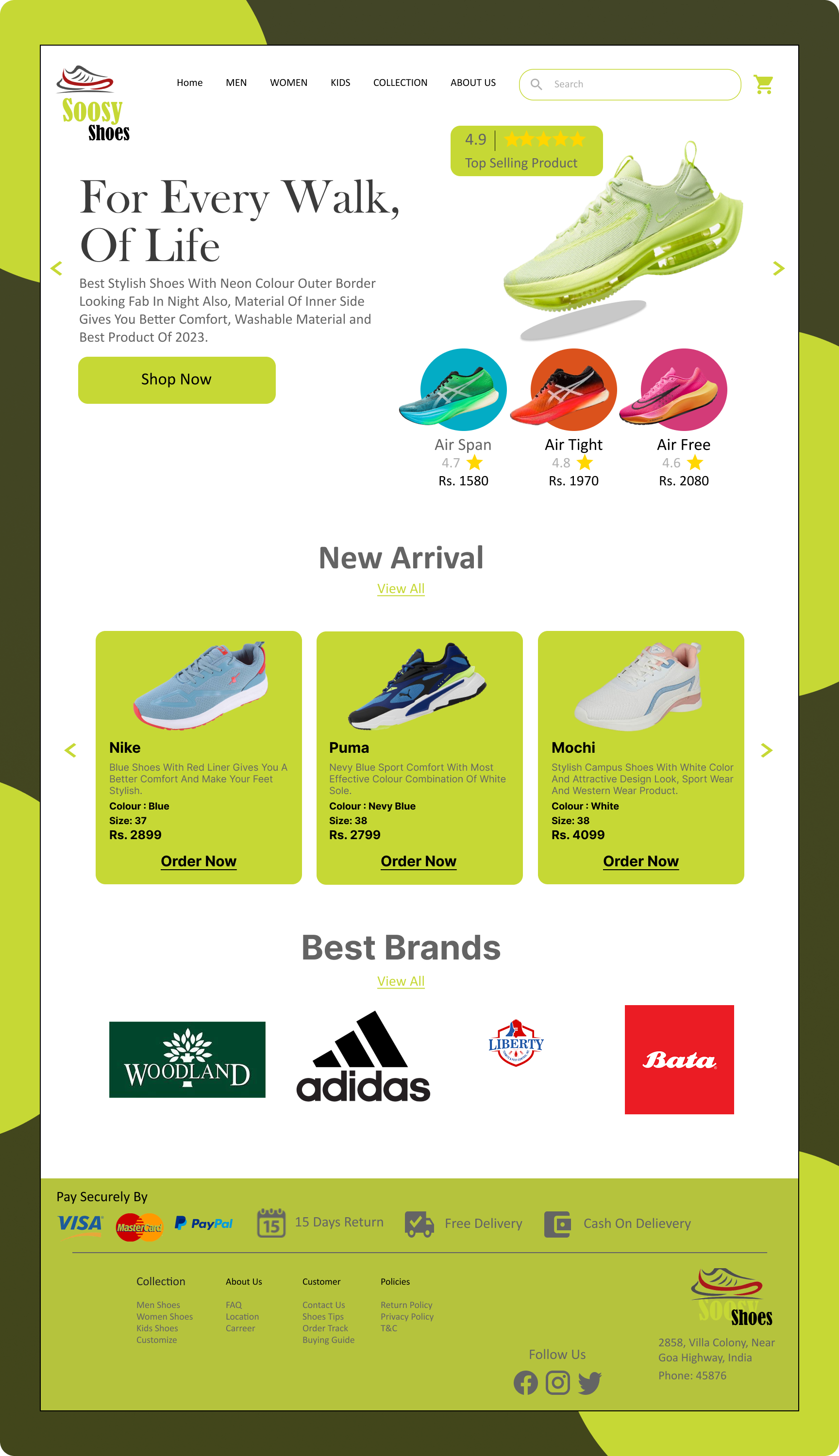Tap the Shop Now button
839x1456 pixels.
tap(176, 380)
